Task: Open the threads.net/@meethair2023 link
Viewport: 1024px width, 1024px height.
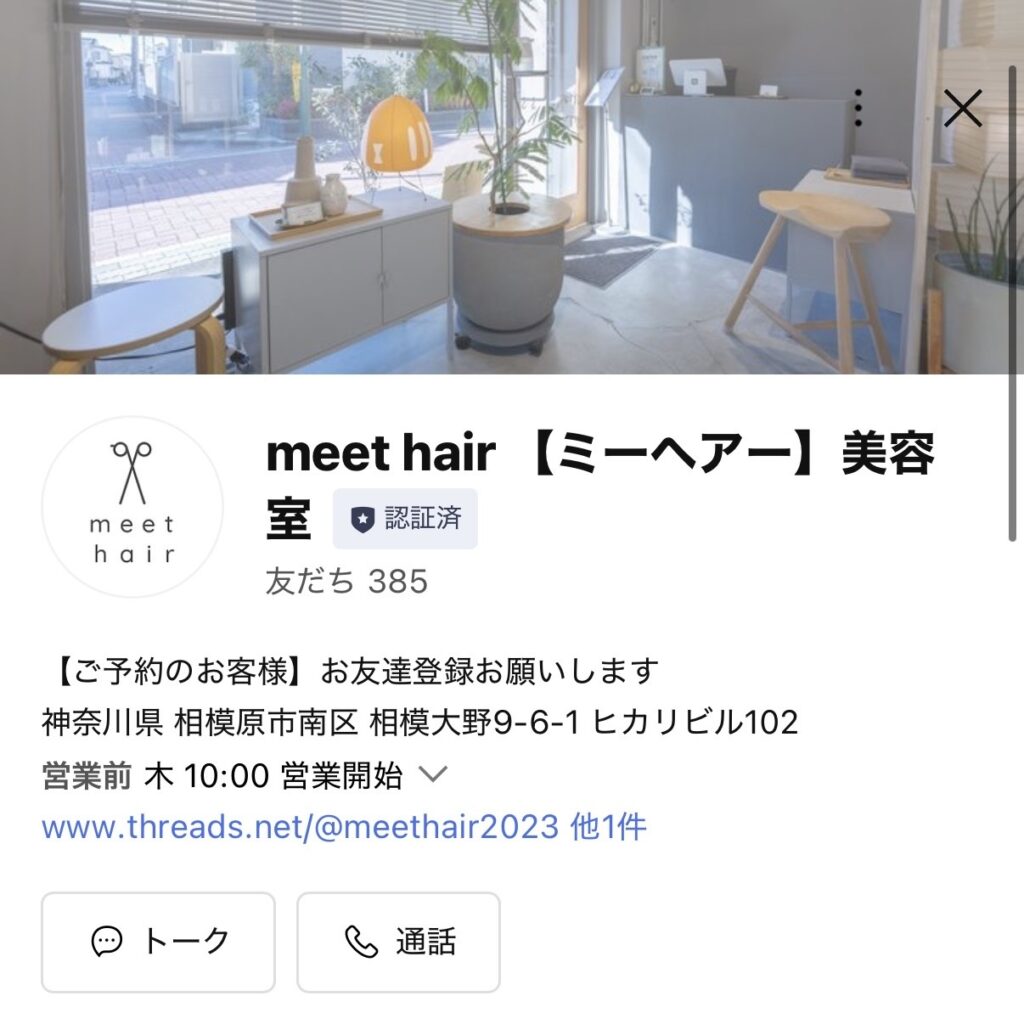Action: pos(300,827)
